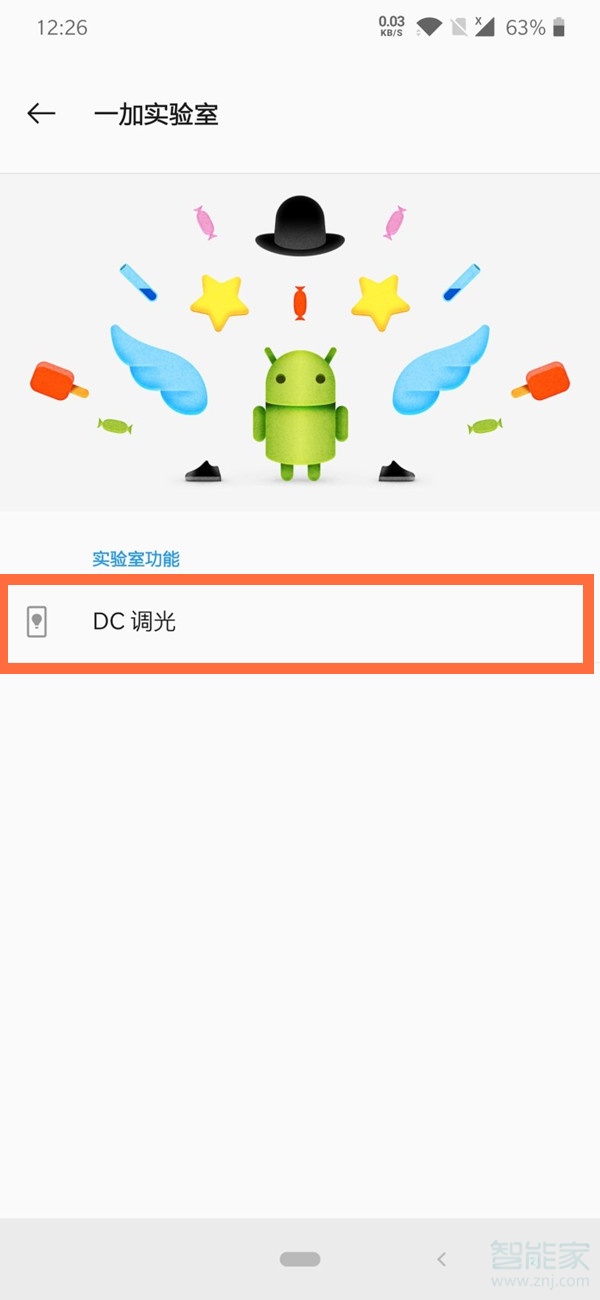Go back from 一加实验室 page
Screen dimensions: 600x1300
coord(41,114)
